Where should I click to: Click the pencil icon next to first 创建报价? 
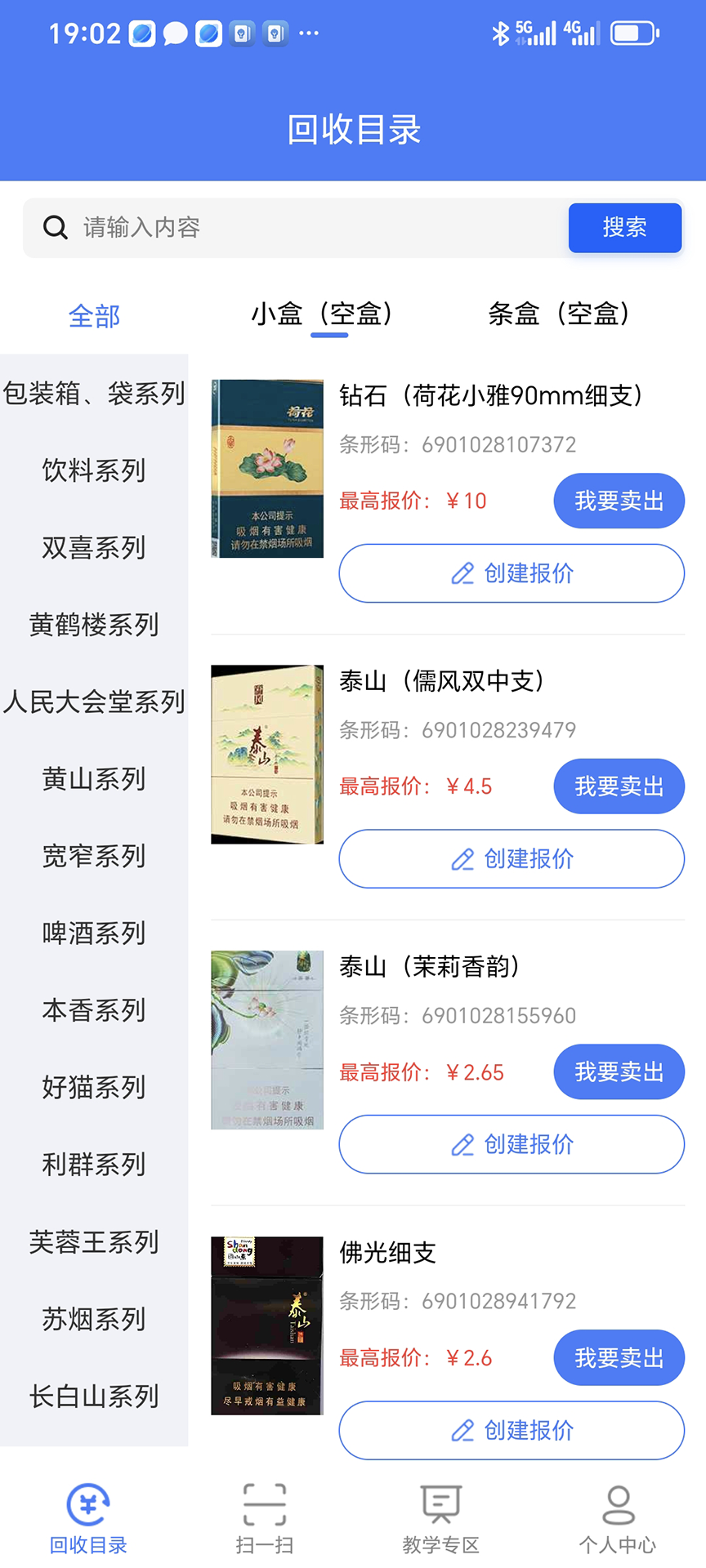point(462,573)
